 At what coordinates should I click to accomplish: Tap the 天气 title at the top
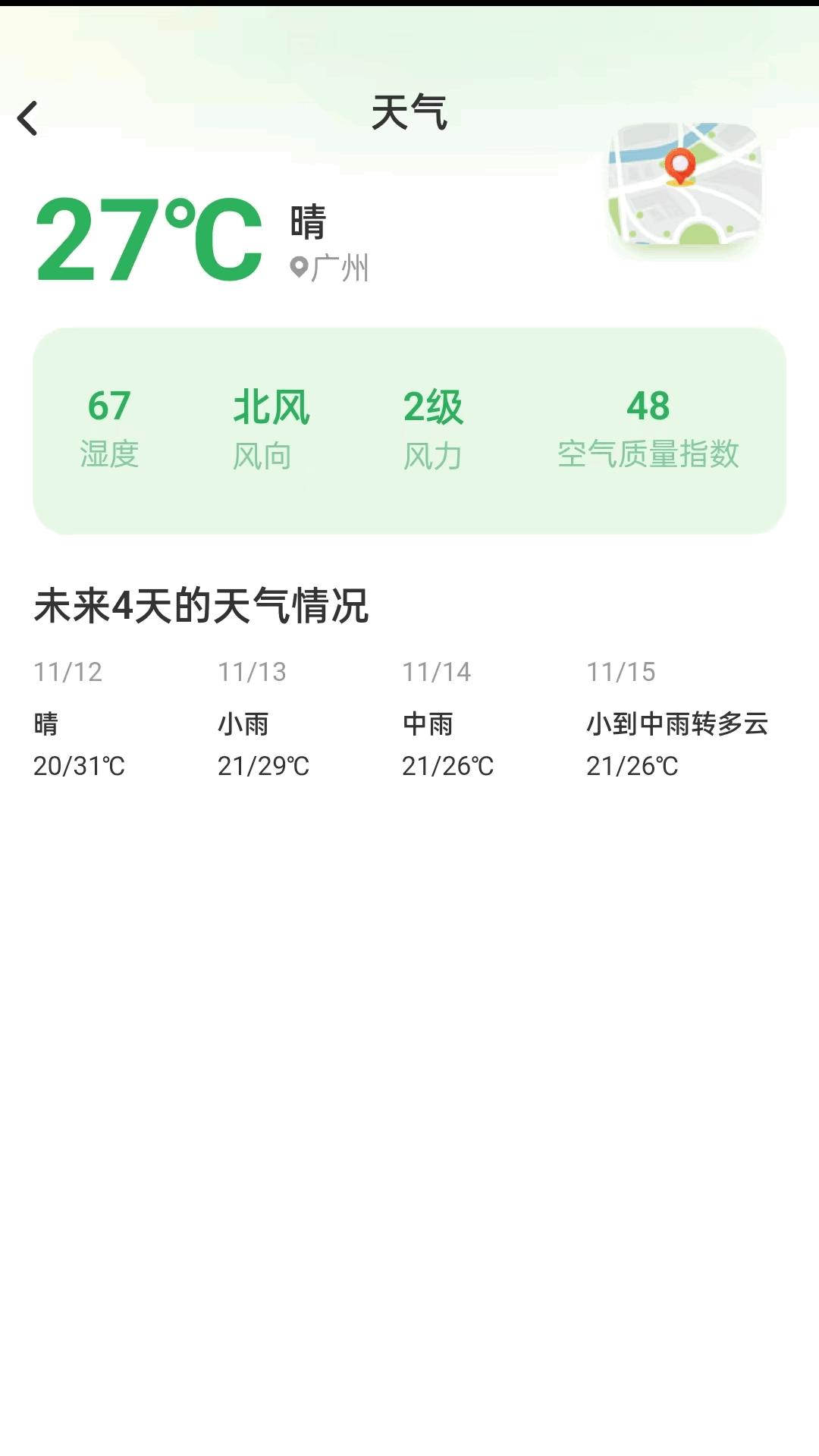409,114
